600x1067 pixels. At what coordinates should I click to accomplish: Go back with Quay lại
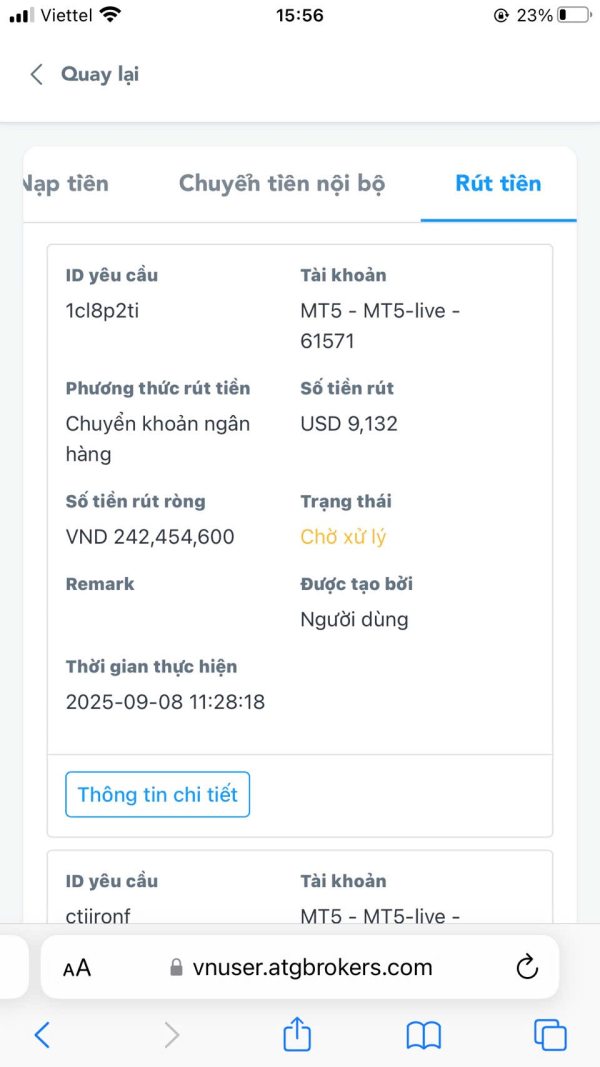pyautogui.click(x=84, y=74)
